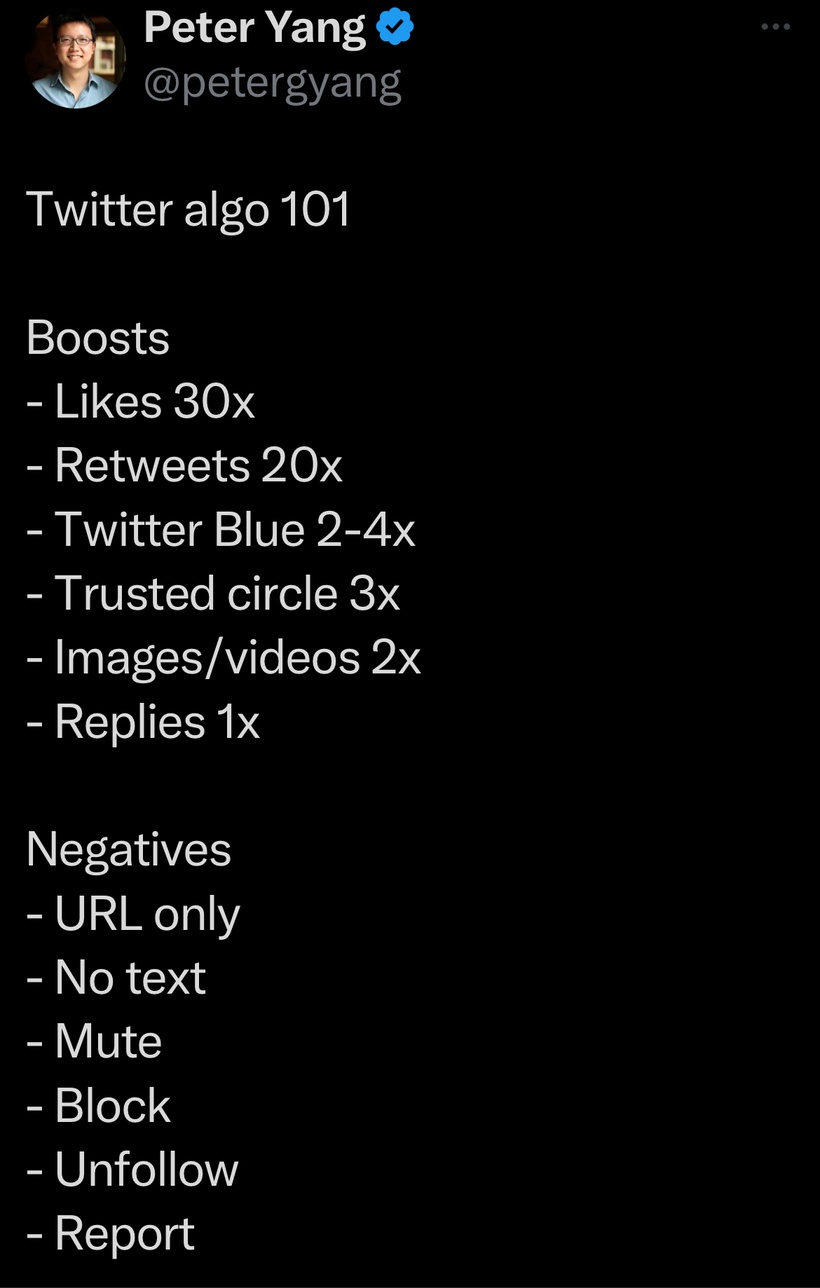Open Peter Yang's profile picture

coord(75,57)
